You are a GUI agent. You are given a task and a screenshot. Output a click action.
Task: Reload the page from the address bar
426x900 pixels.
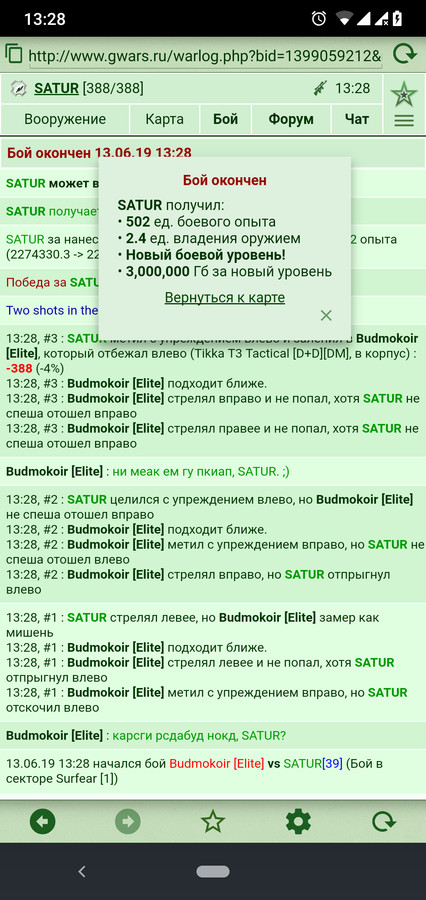[405, 55]
